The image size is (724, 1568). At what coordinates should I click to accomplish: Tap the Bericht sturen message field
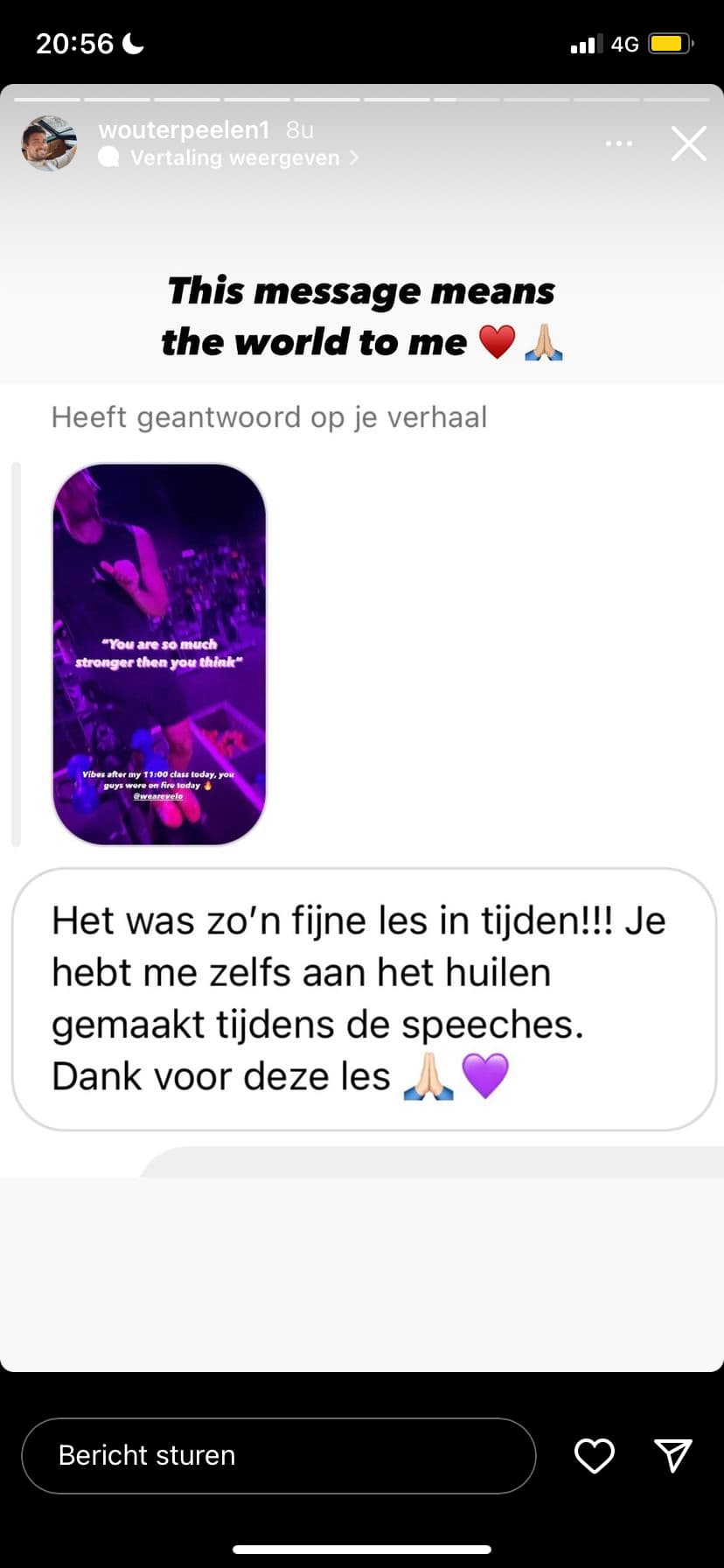tap(278, 1455)
